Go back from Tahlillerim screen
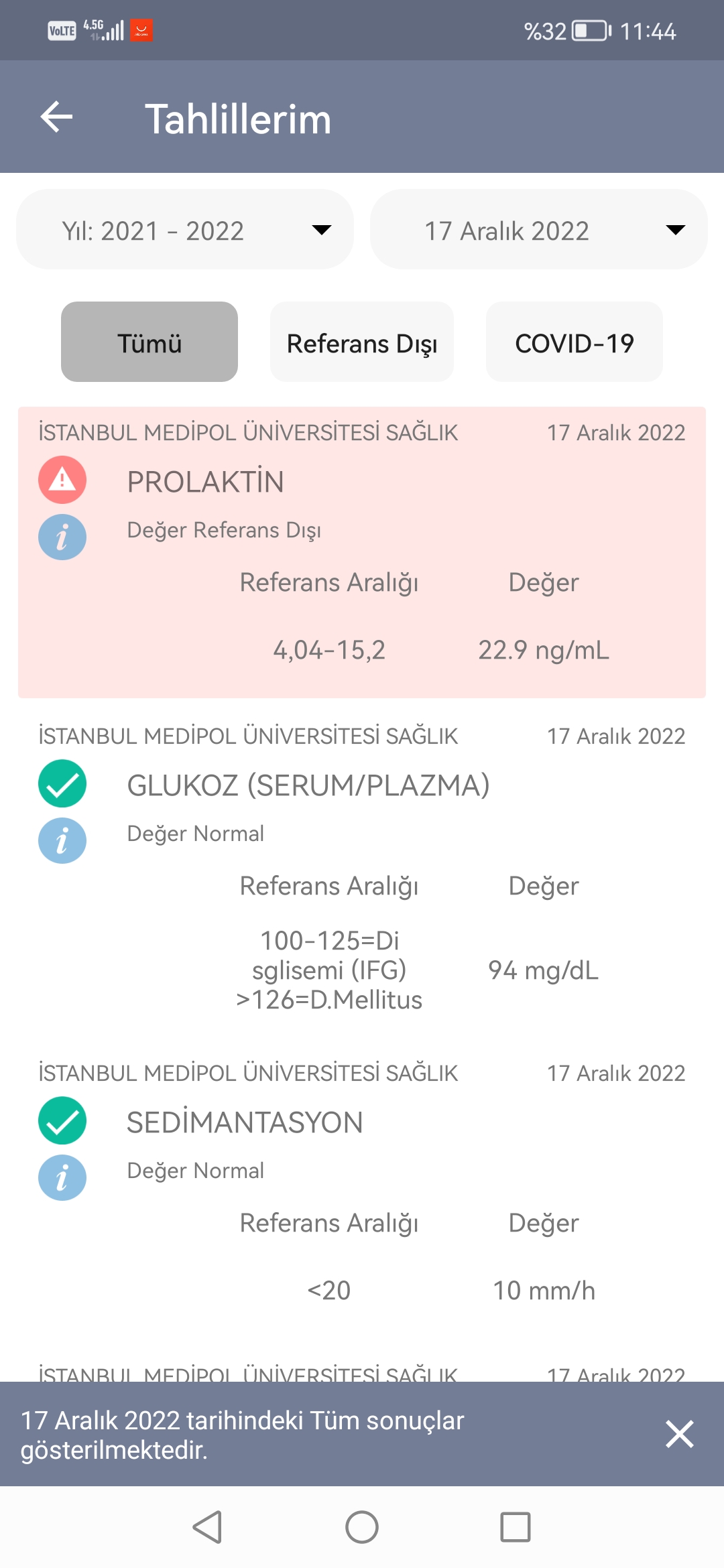This screenshot has width=724, height=1568. [x=57, y=118]
